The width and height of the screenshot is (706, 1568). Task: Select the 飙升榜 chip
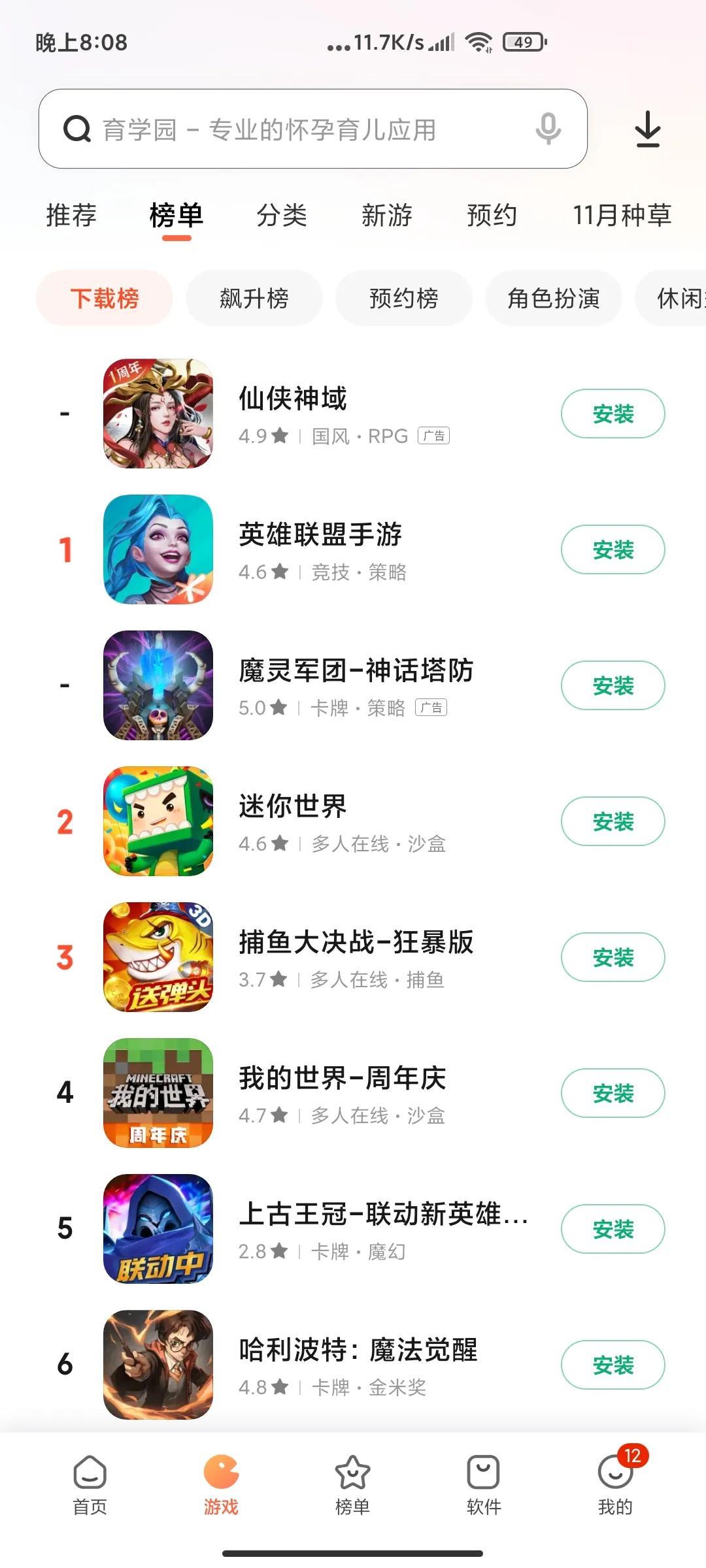click(254, 299)
